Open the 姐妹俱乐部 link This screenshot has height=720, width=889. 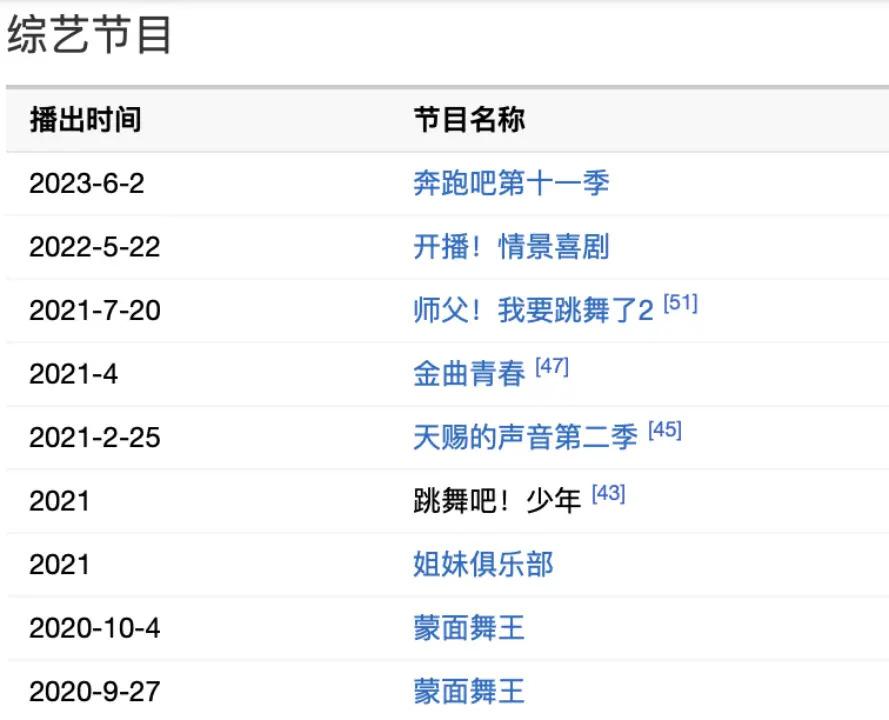pos(482,565)
